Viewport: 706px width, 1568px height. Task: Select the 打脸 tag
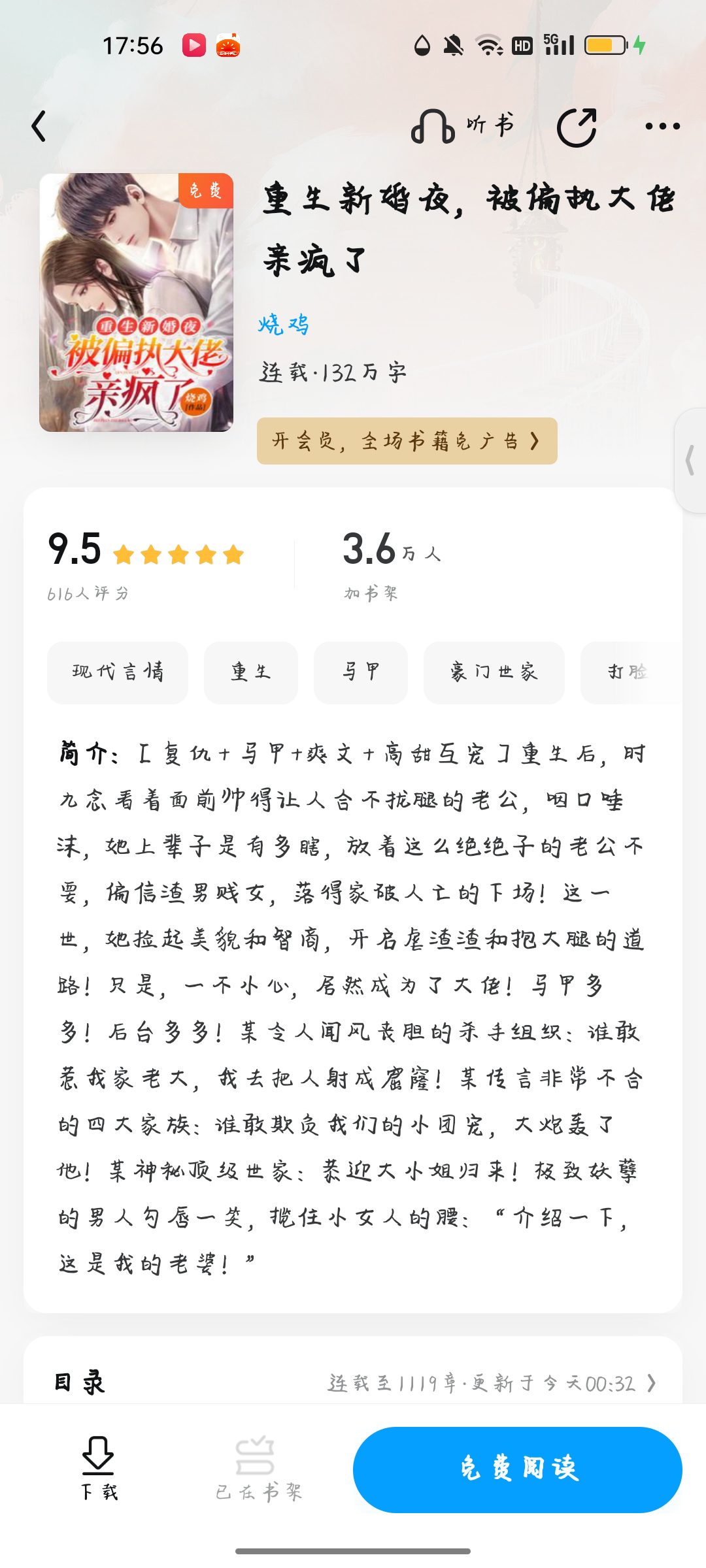628,672
